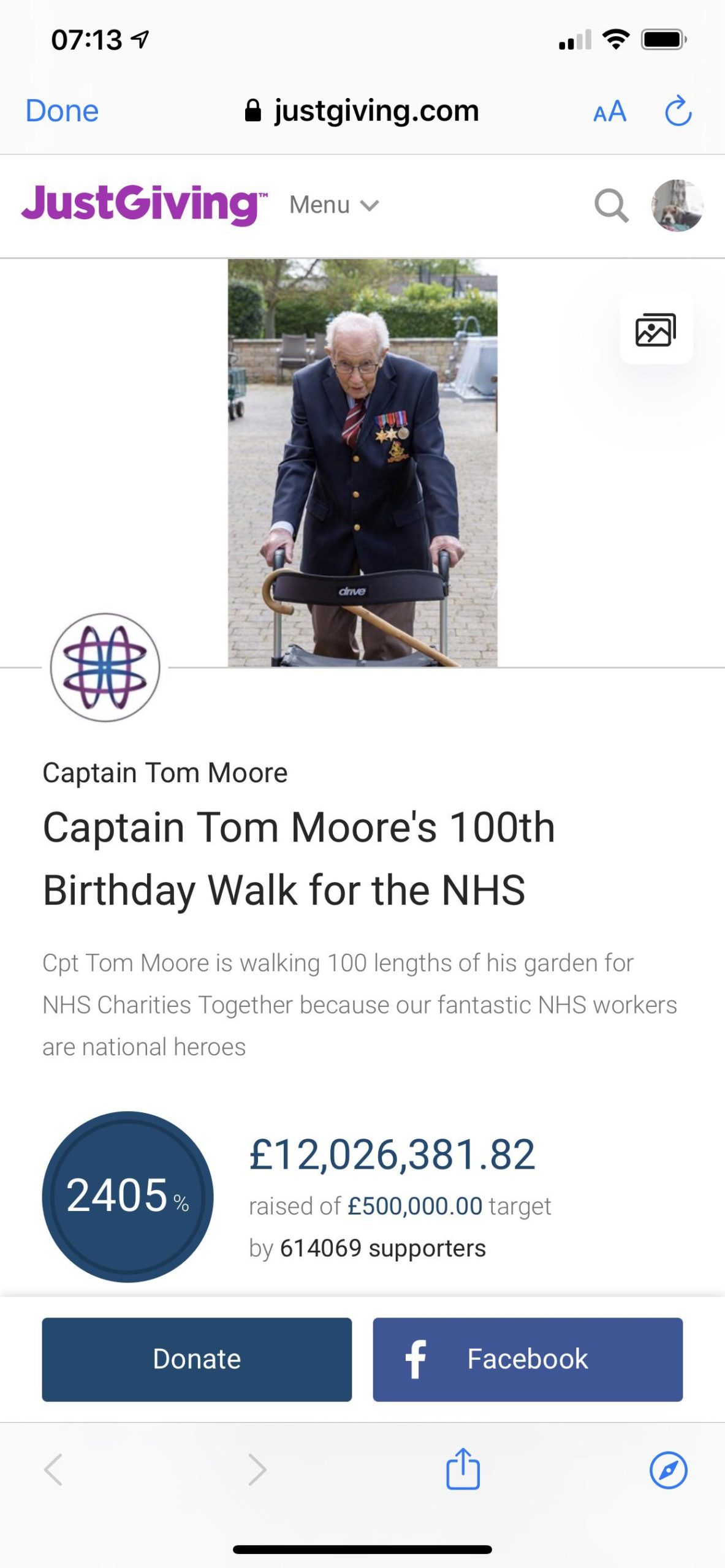Open page in Safari compass icon
The image size is (725, 1568).
click(668, 1469)
